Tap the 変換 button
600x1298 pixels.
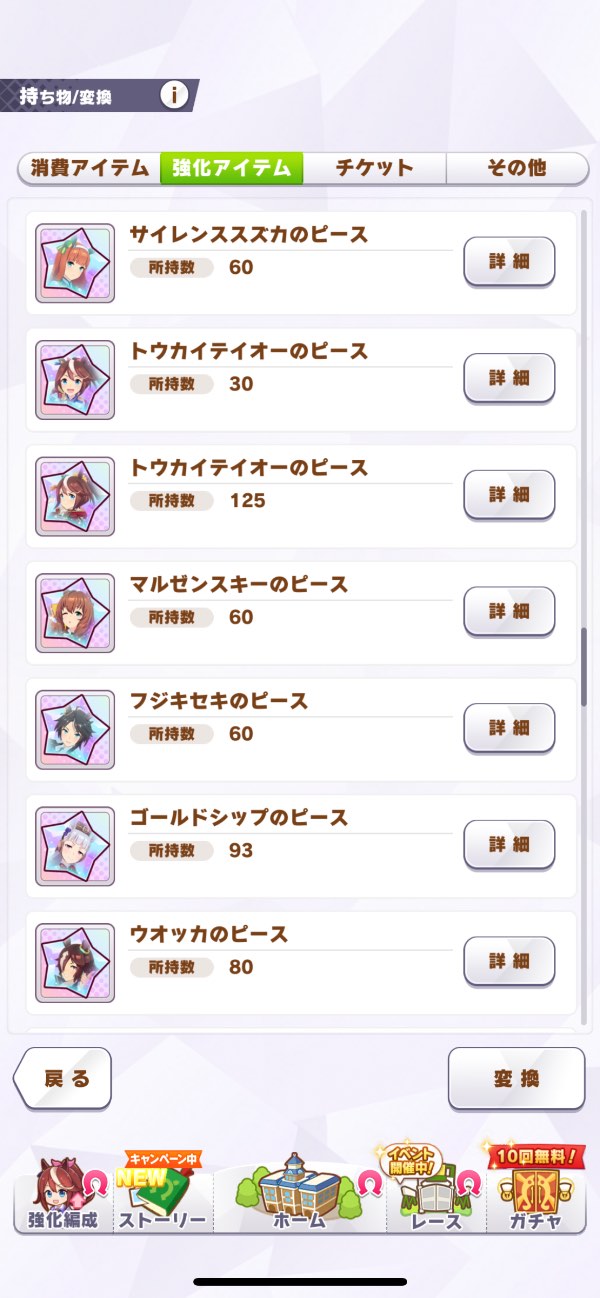[x=516, y=1078]
